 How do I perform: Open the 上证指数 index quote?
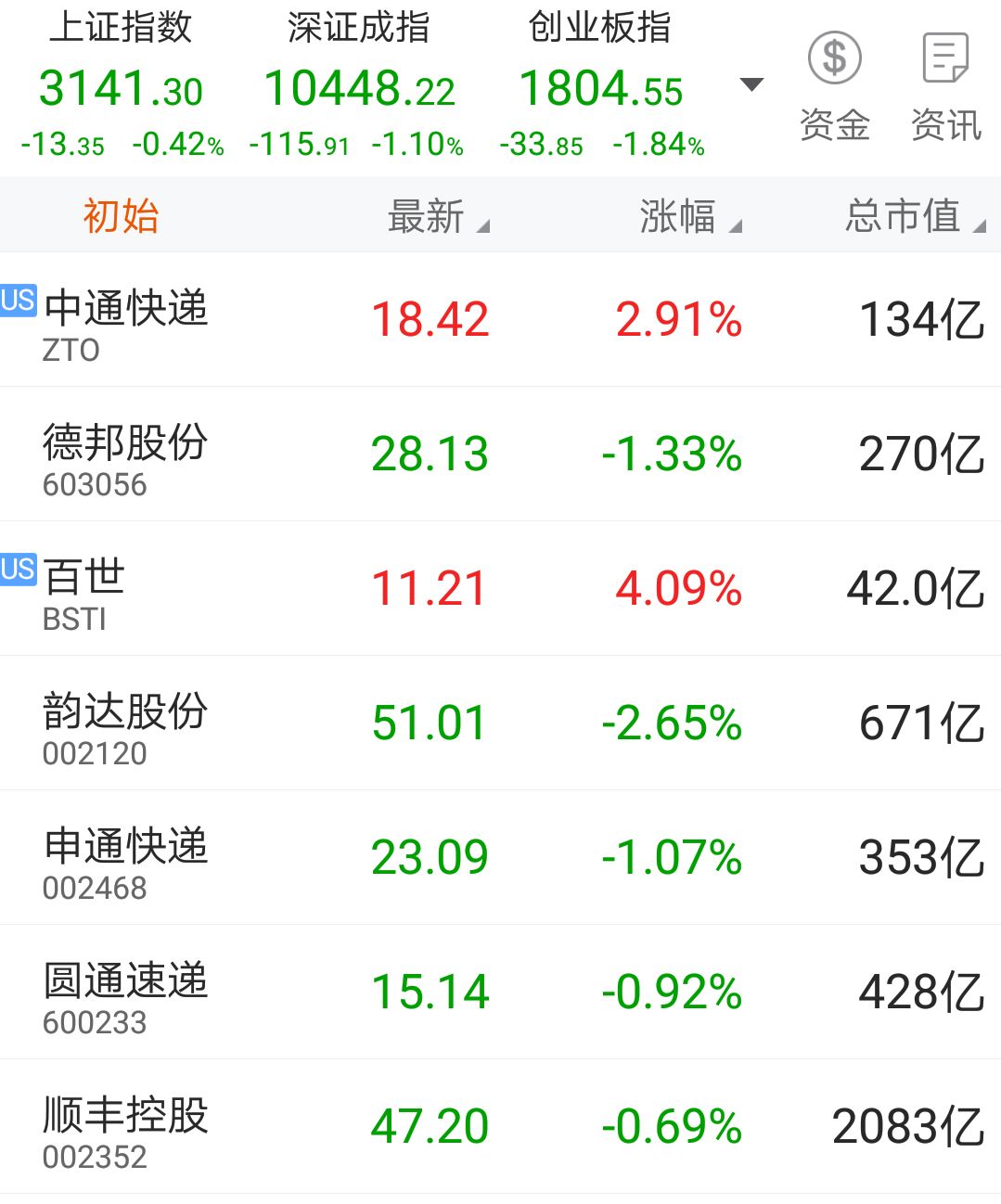(x=122, y=86)
